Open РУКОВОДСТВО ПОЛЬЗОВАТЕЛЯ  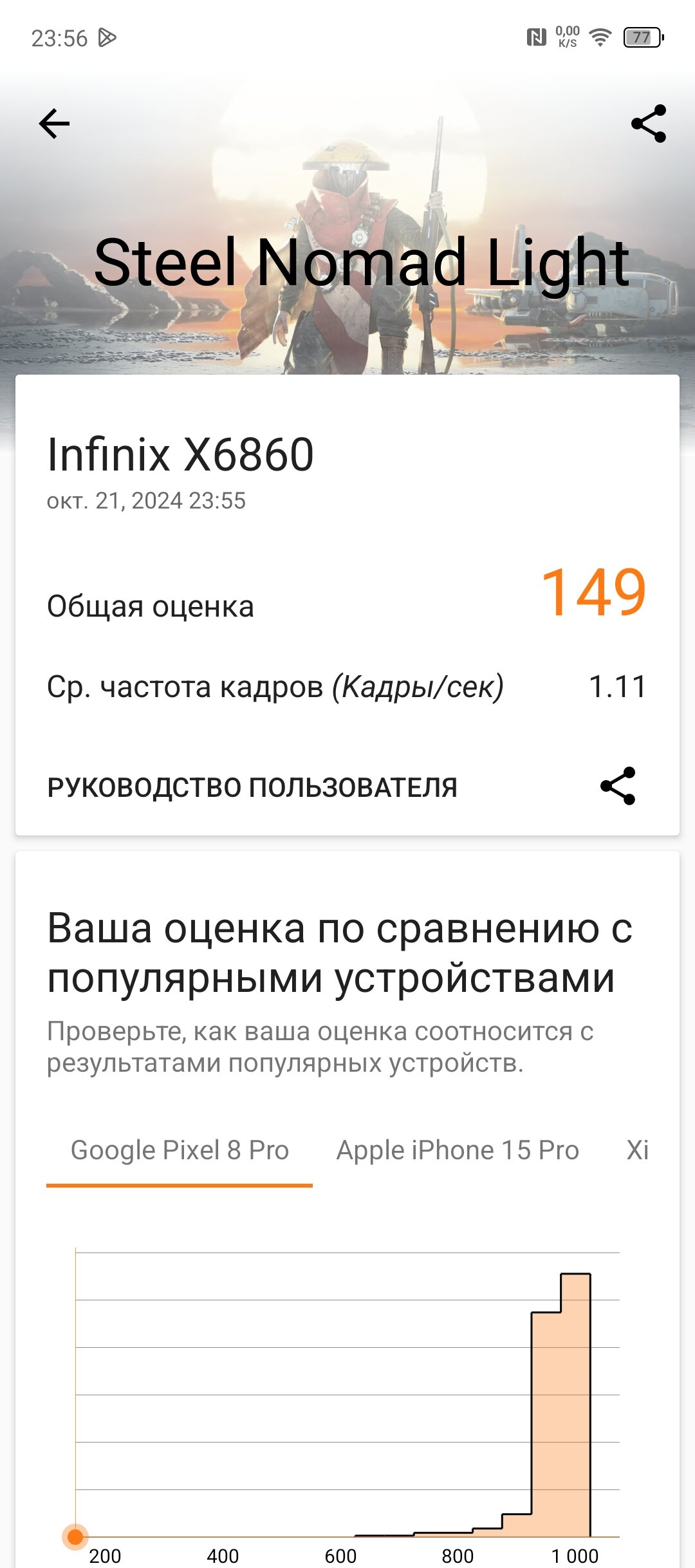coord(252,787)
